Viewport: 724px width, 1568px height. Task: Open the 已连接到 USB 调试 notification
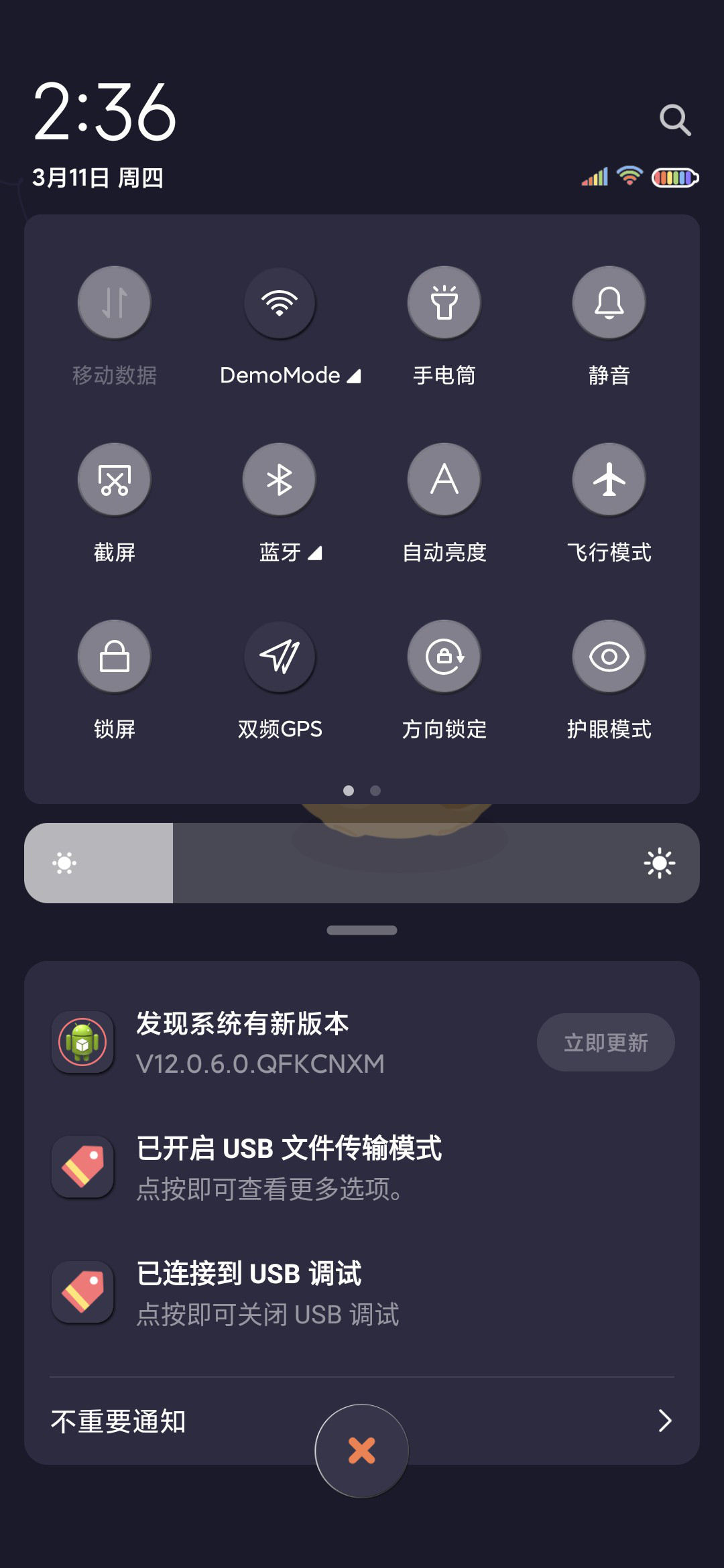pyautogui.click(x=362, y=1293)
